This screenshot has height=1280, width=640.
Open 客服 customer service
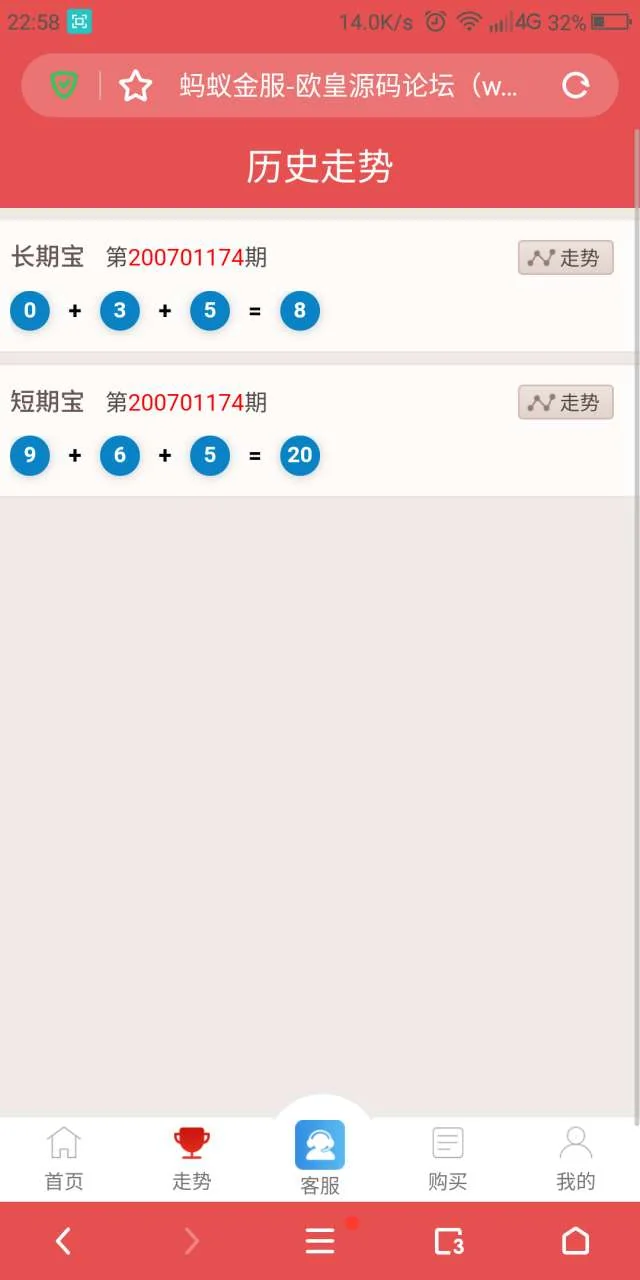click(320, 1157)
